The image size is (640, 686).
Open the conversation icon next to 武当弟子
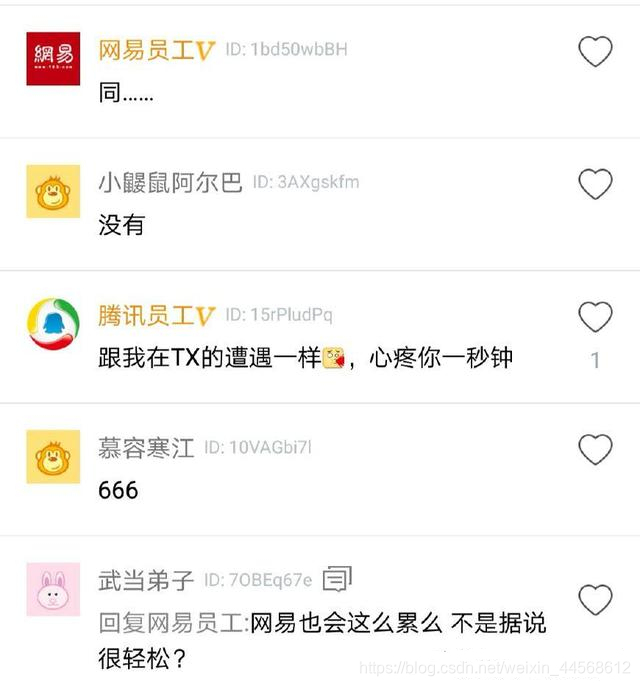(x=337, y=579)
